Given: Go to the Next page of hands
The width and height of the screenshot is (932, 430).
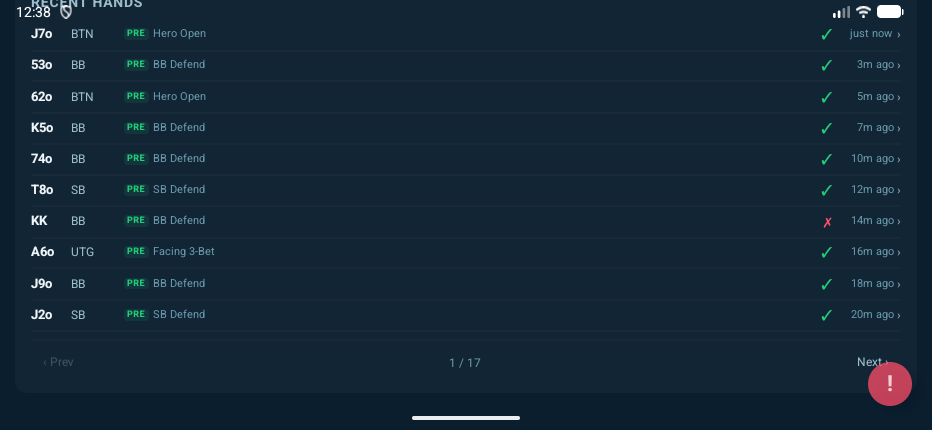Looking at the screenshot, I should click(x=872, y=362).
